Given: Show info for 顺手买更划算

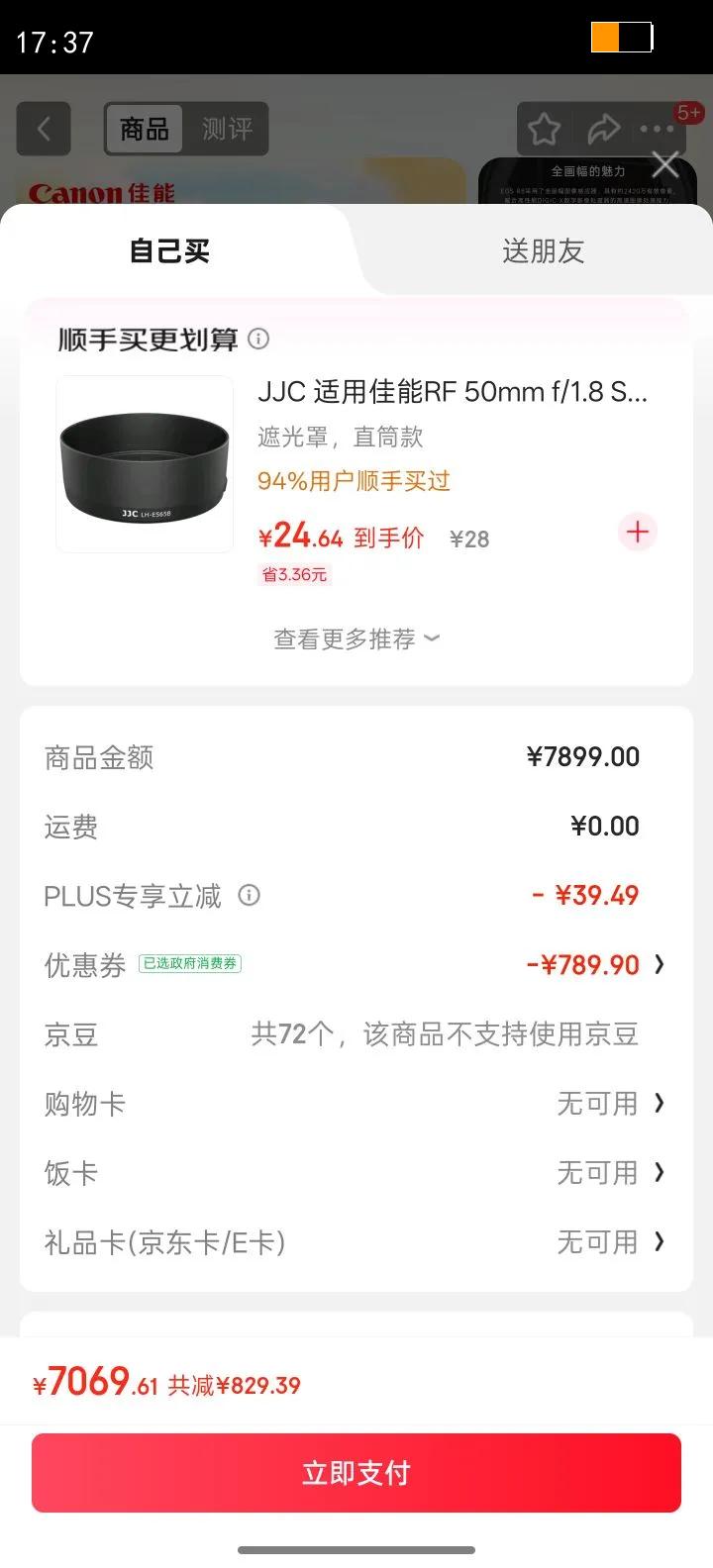Looking at the screenshot, I should coord(258,340).
